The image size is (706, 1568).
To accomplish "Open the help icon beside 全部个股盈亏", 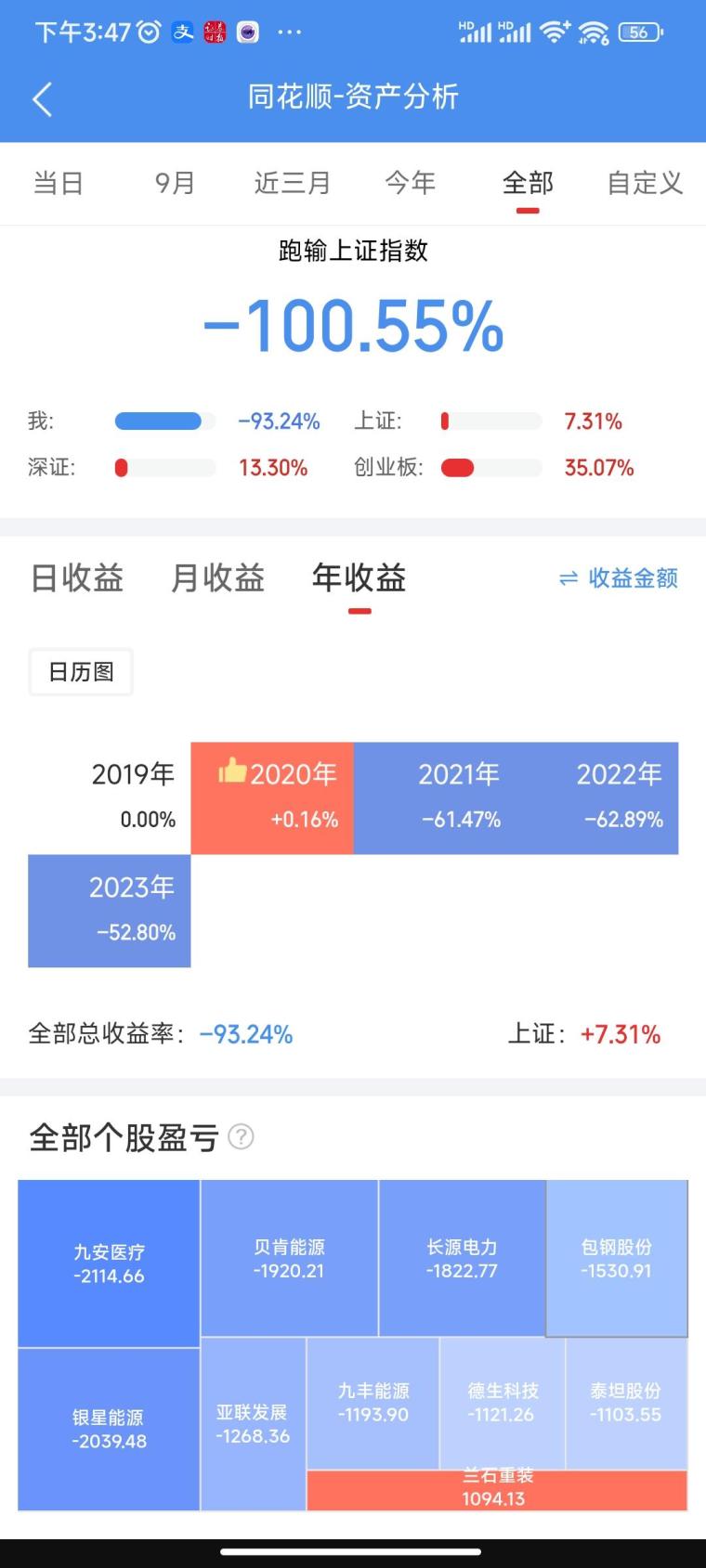I will [241, 1136].
